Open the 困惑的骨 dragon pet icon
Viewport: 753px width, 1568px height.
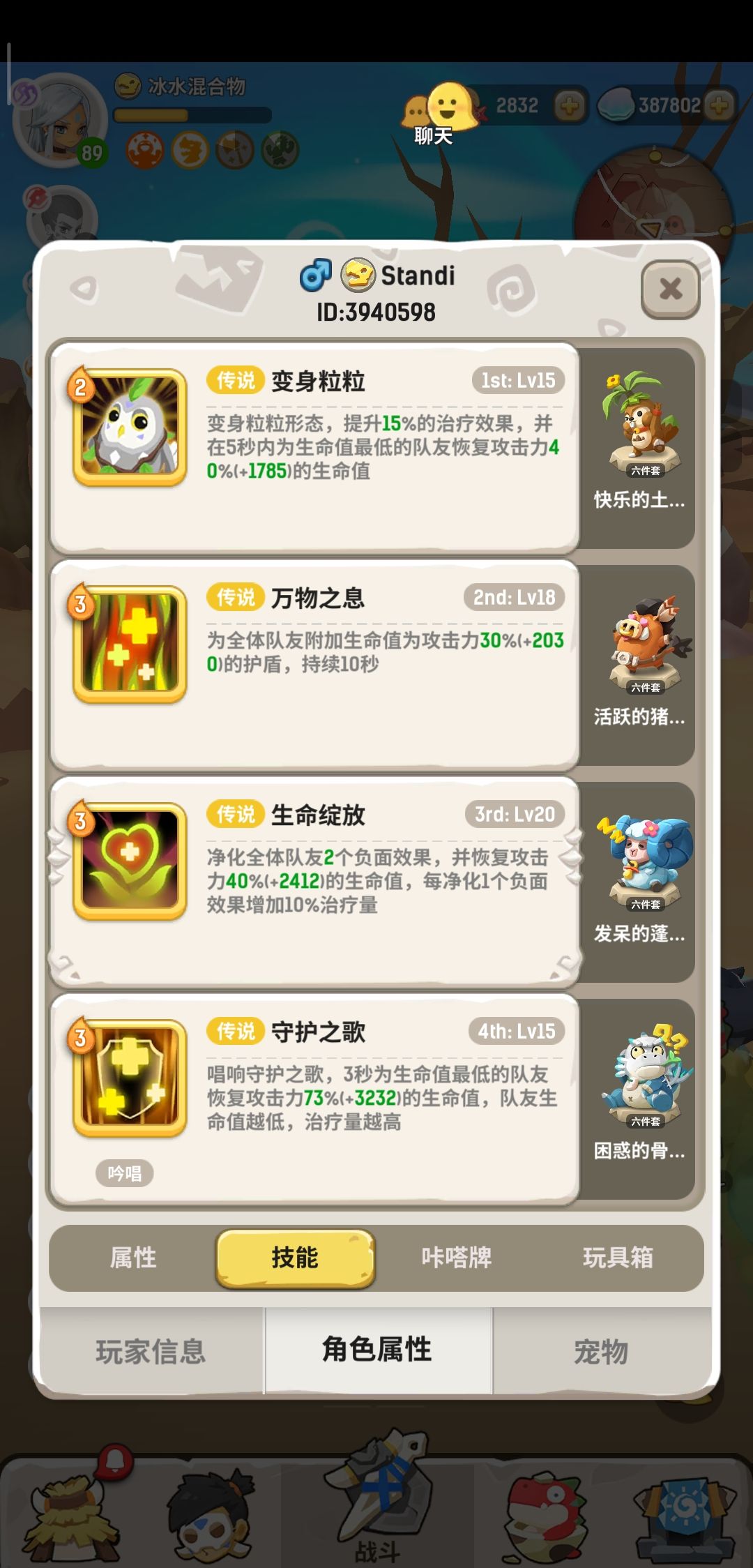pos(638,1085)
